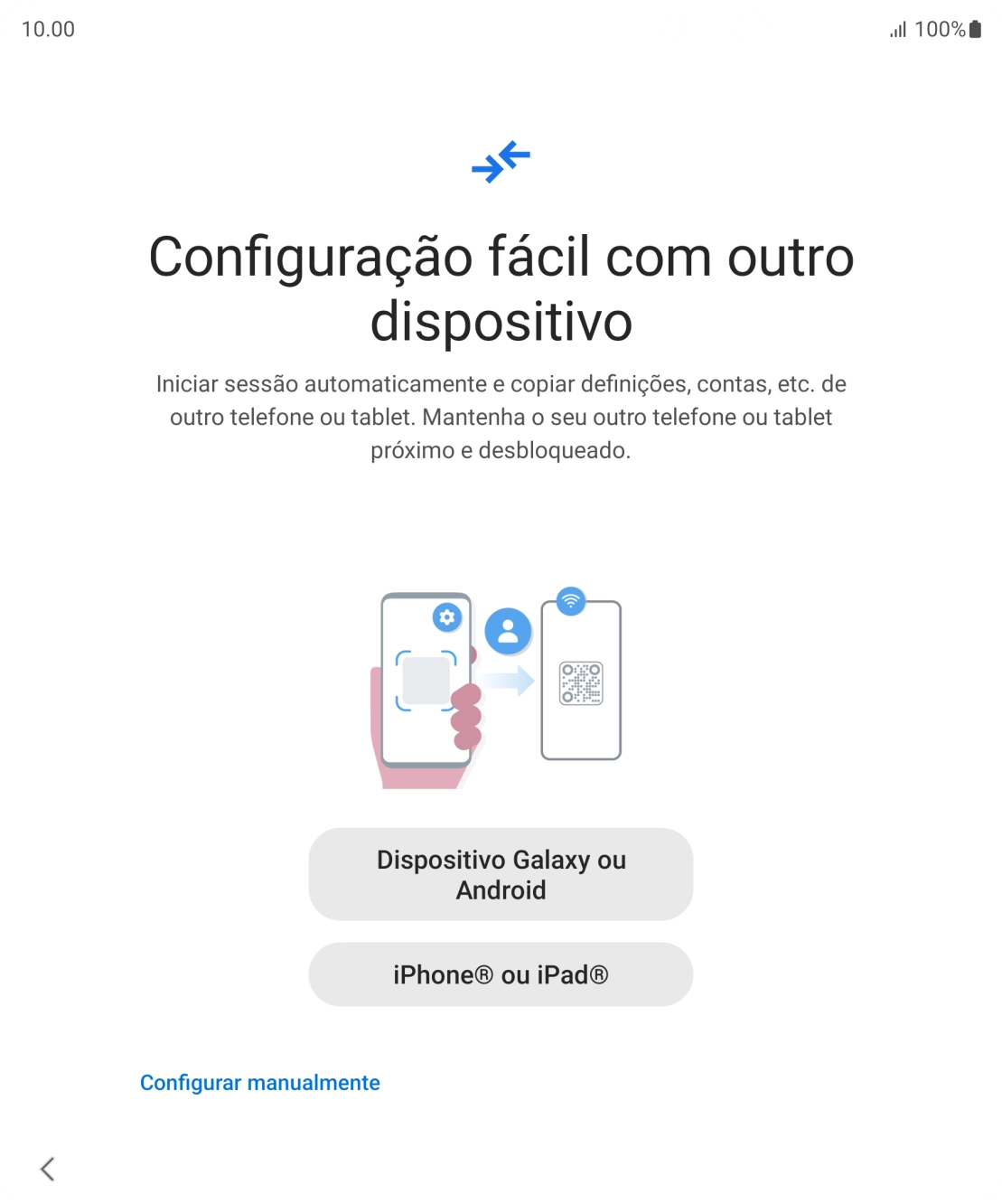Viewport: 1002px width, 1204px height.
Task: Click the battery icon in the status bar
Action: [x=973, y=30]
